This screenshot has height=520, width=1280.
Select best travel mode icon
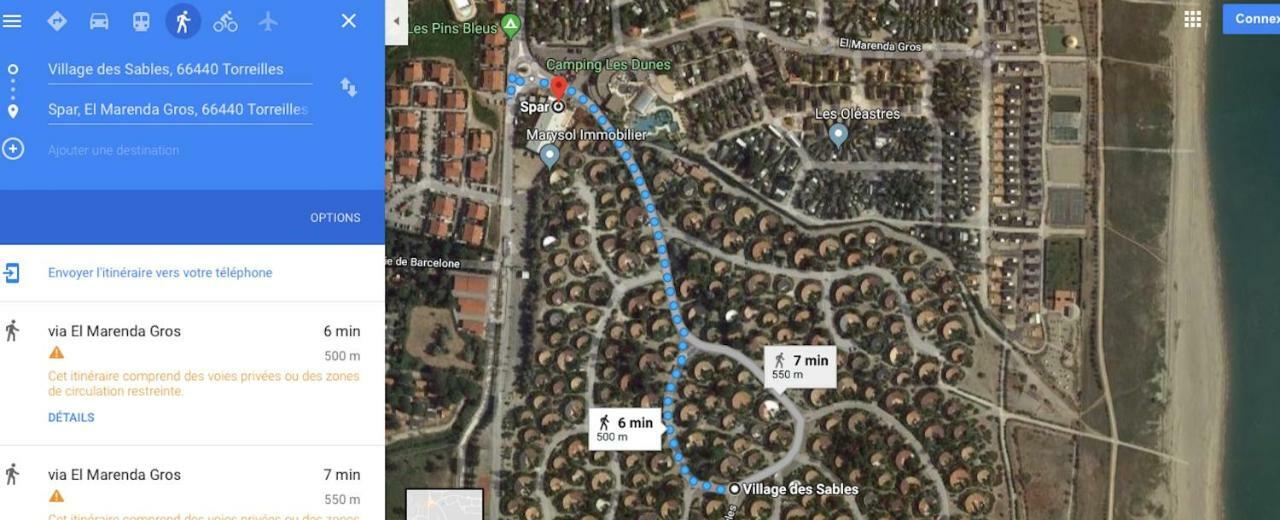tap(57, 21)
